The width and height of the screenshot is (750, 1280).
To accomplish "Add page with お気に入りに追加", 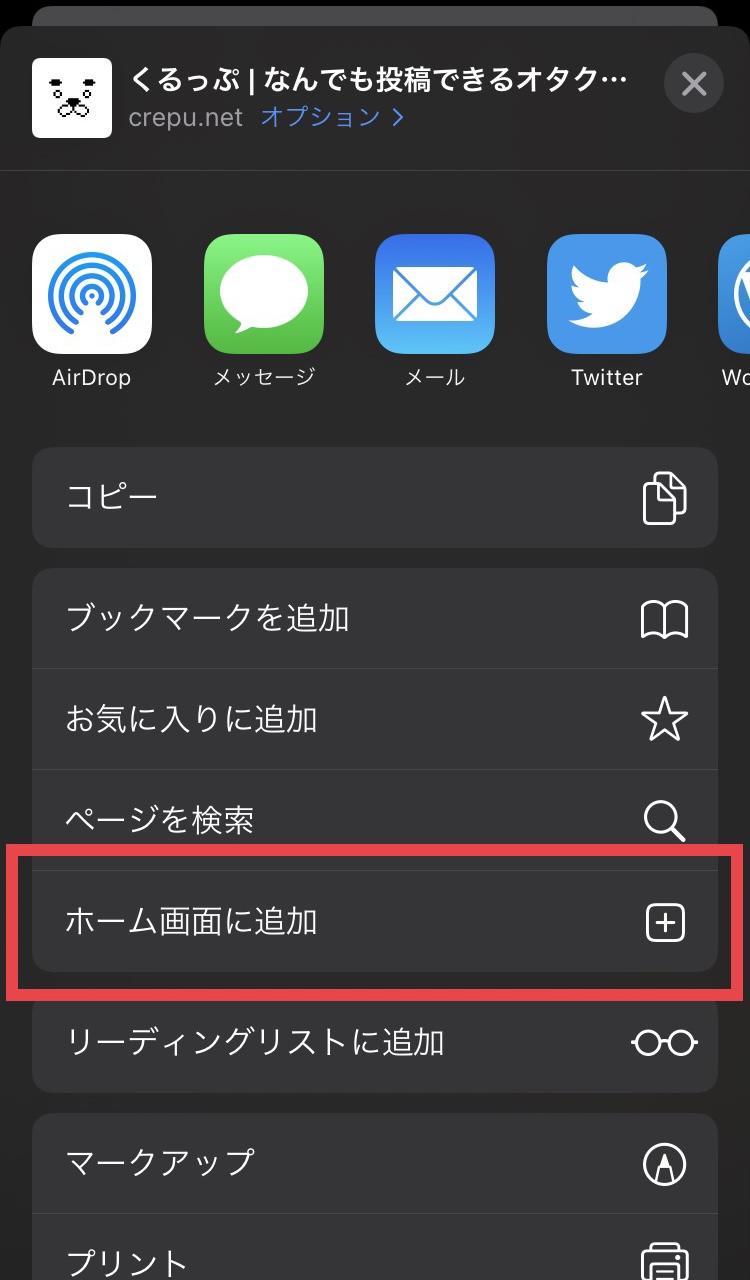I will 375,720.
